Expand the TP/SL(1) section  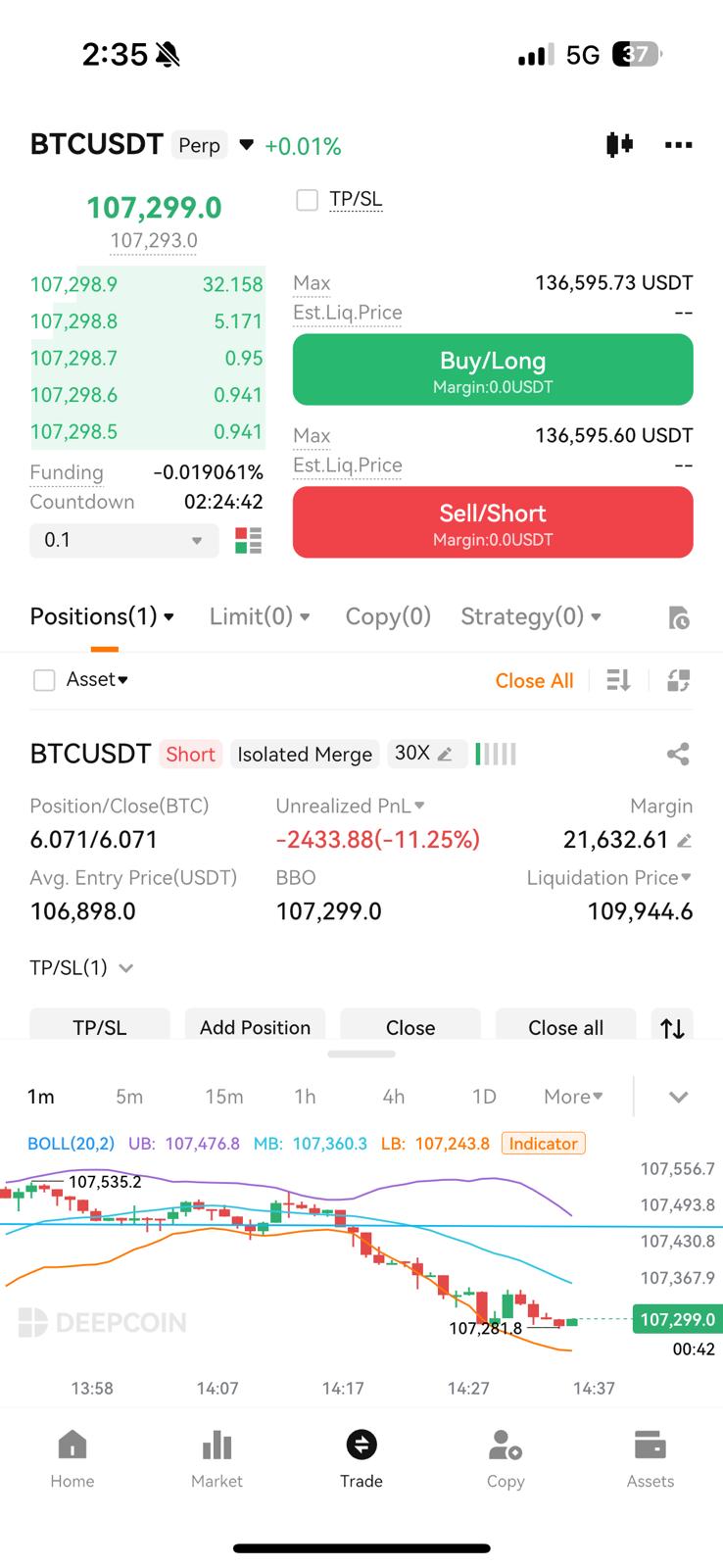[81, 968]
